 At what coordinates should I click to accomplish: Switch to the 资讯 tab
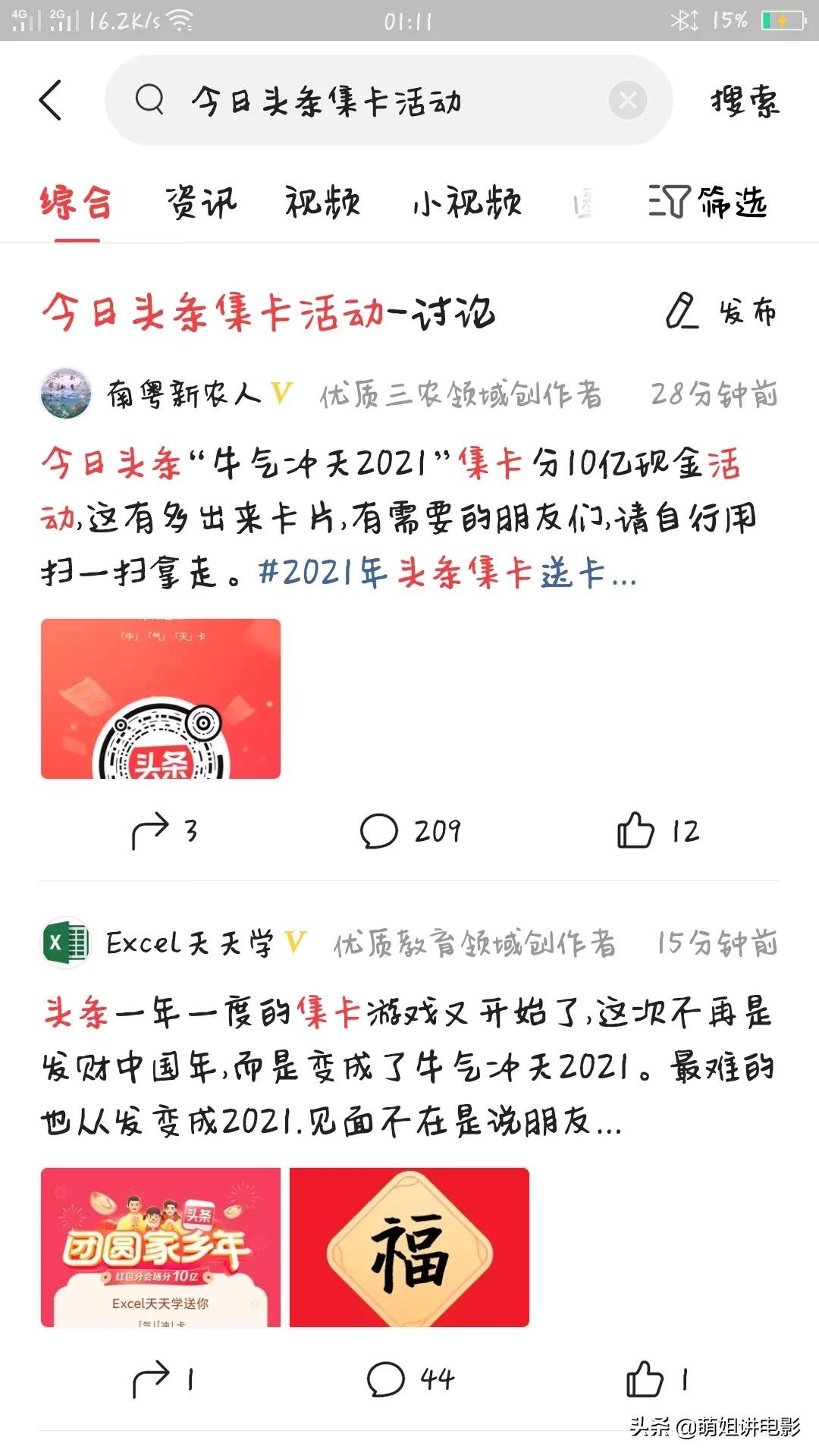[x=201, y=203]
